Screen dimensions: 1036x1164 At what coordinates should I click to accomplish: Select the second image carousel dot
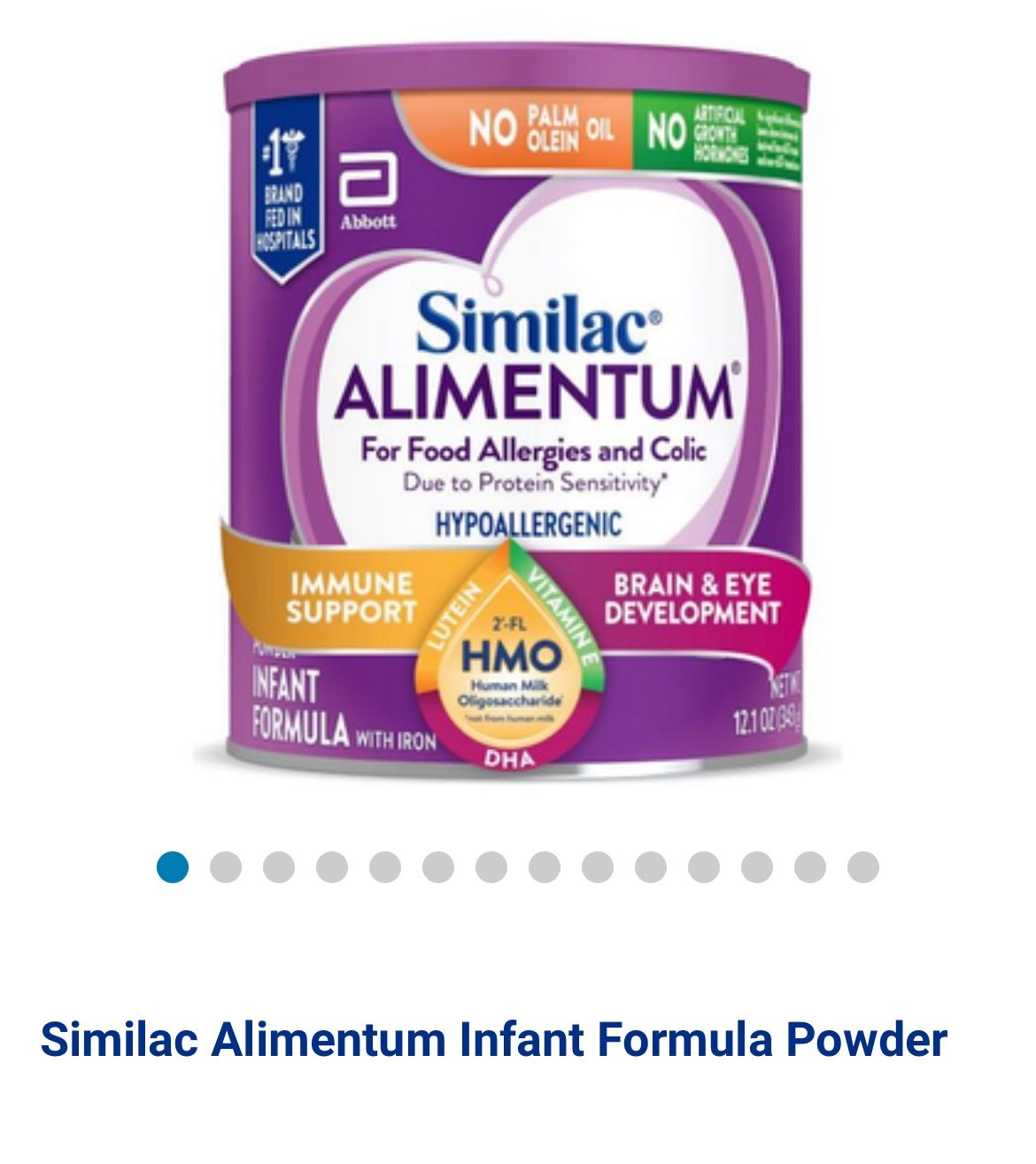[x=226, y=866]
